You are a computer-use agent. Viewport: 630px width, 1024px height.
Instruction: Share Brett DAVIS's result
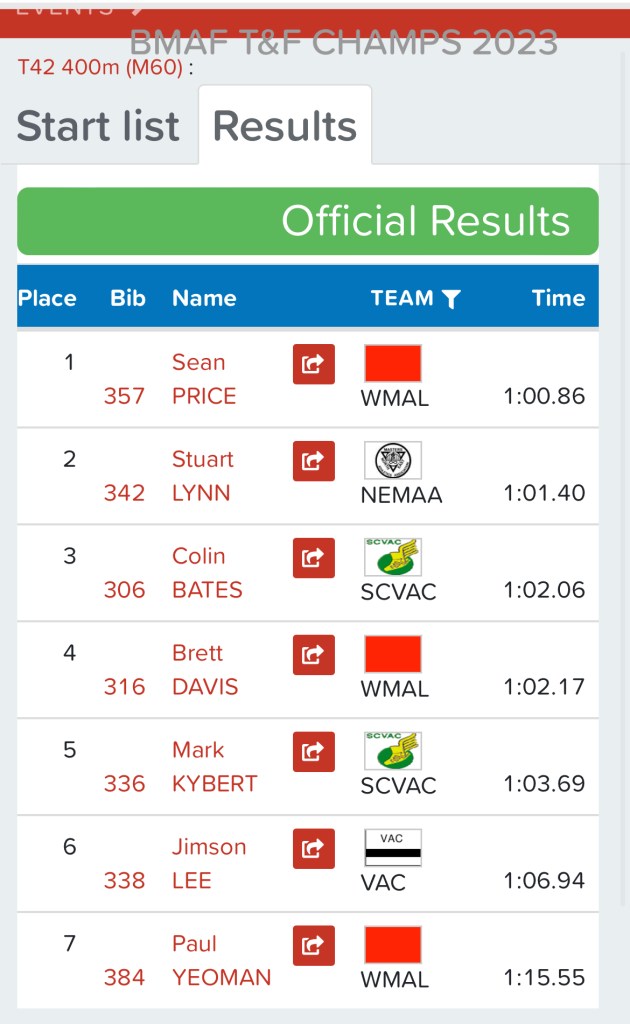pyautogui.click(x=313, y=656)
